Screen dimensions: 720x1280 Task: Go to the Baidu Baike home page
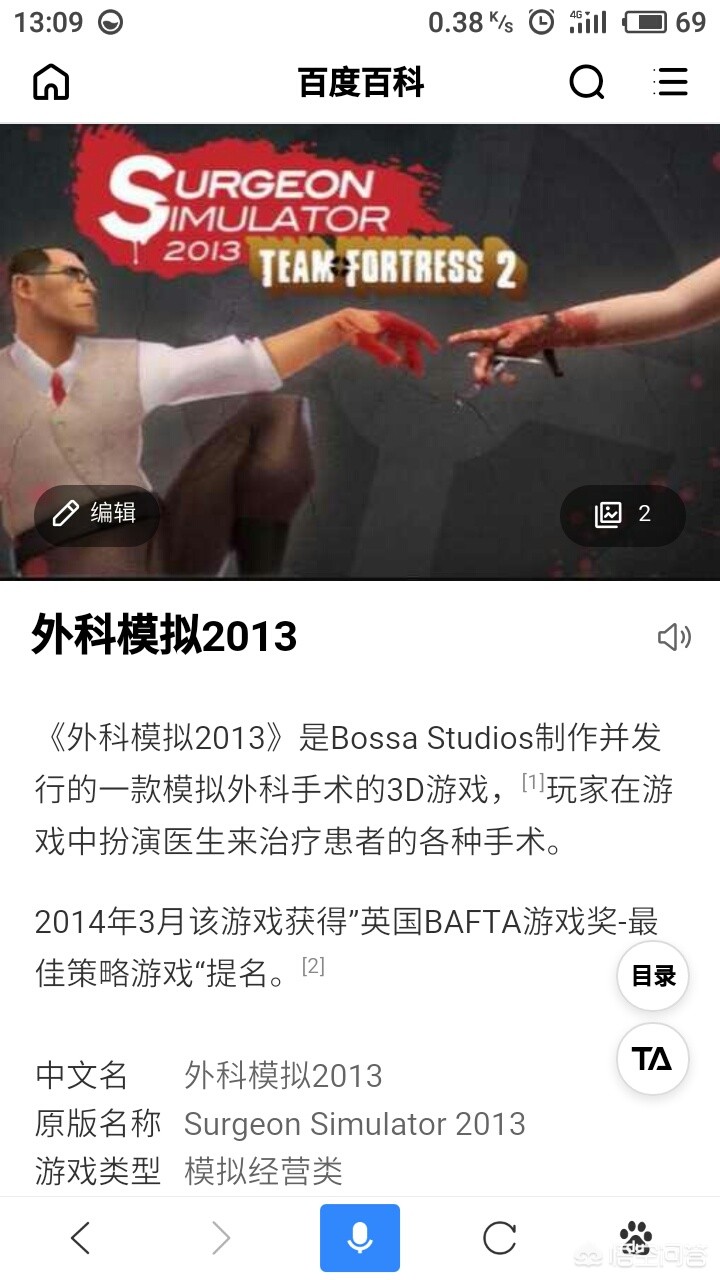(x=51, y=82)
